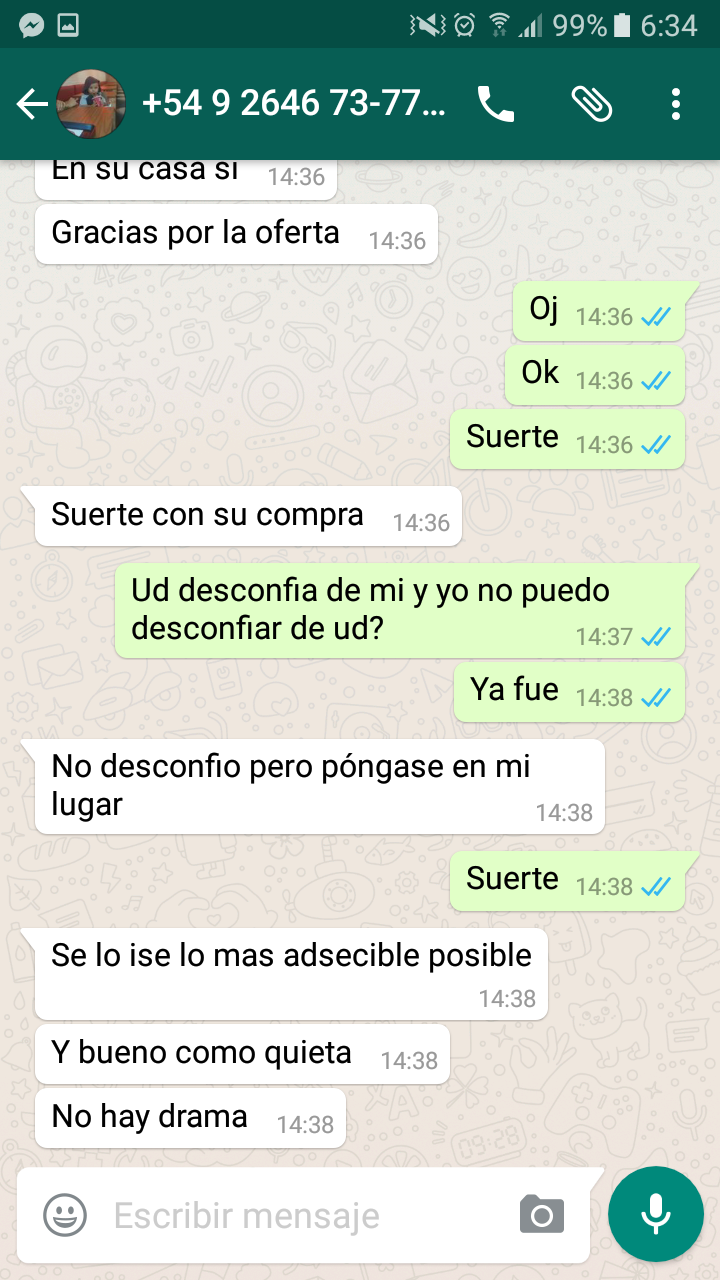Viewport: 720px width, 1280px height.
Task: Open contact info for +54 9 2646 number
Action: click(x=293, y=104)
